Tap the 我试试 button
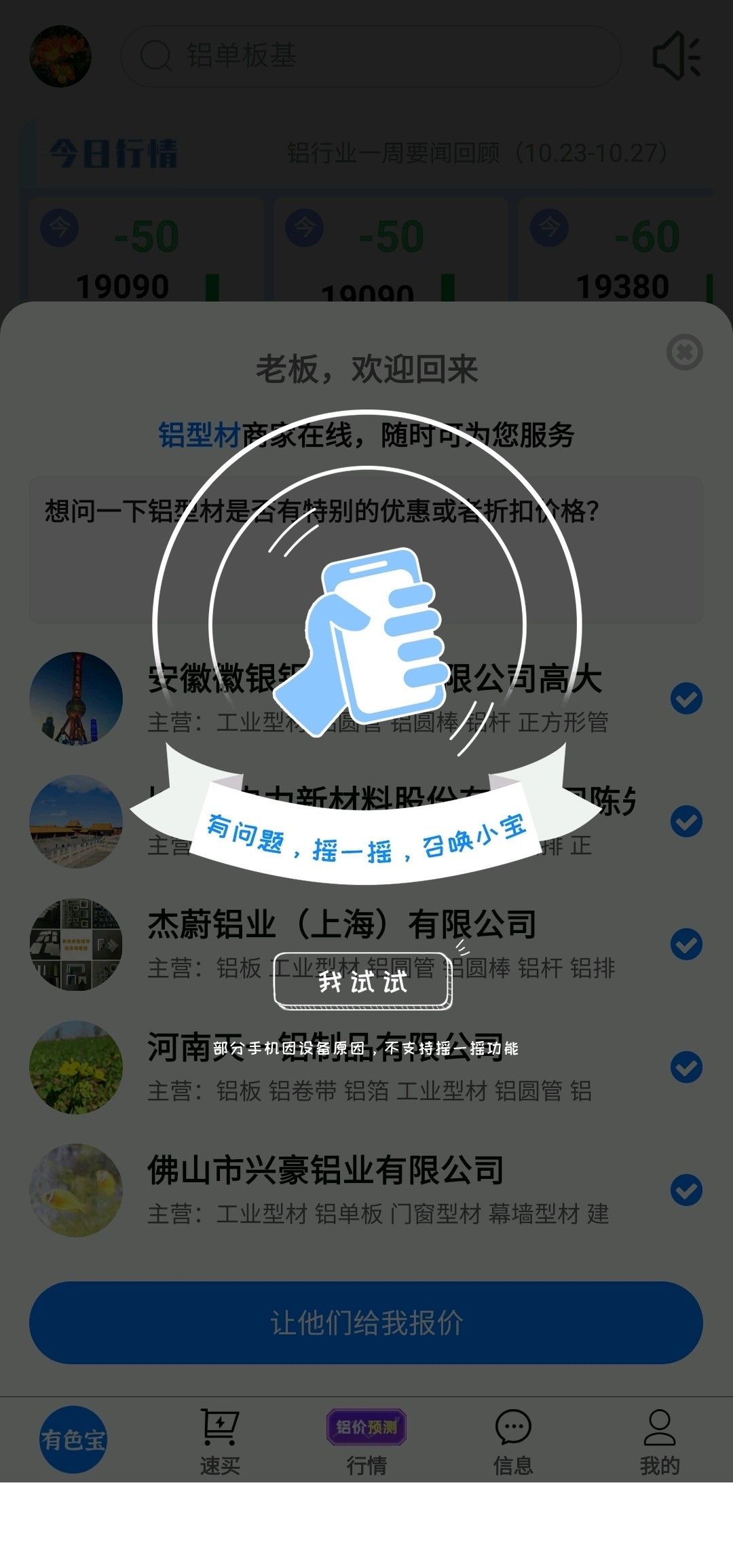This screenshot has height=1568, width=733. 362,981
